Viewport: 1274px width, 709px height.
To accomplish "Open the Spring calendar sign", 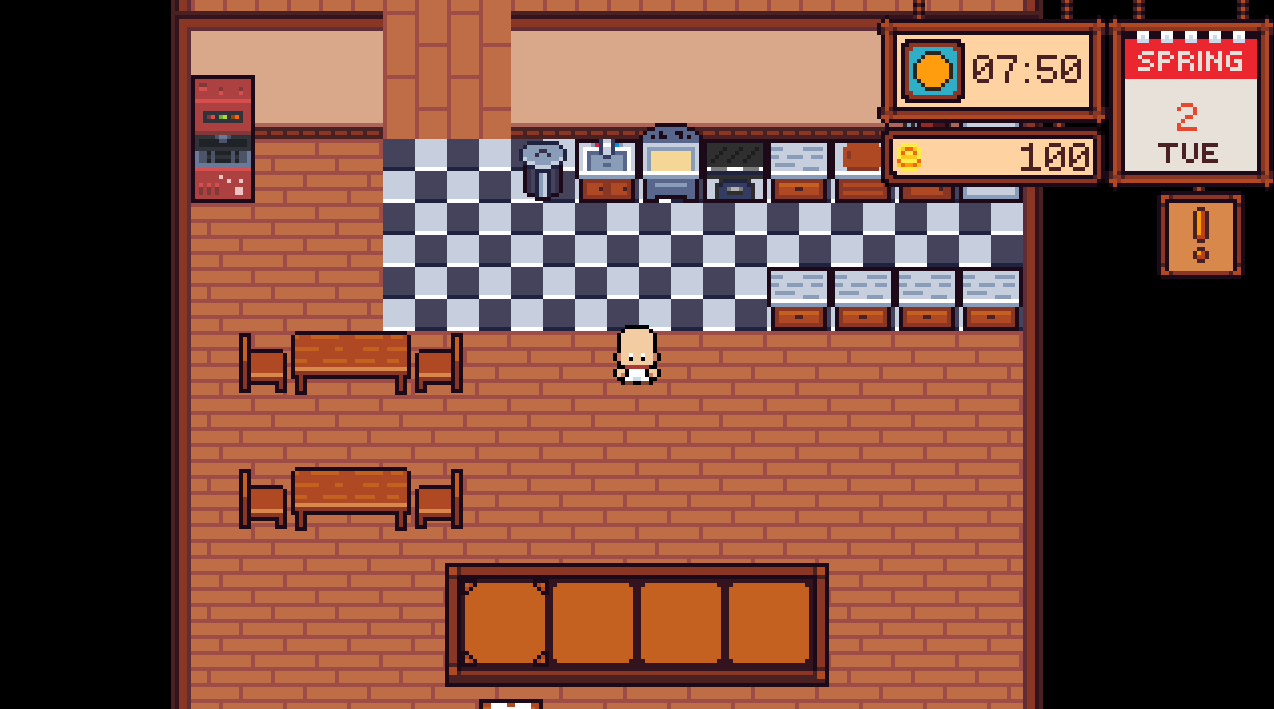I will (x=1190, y=103).
